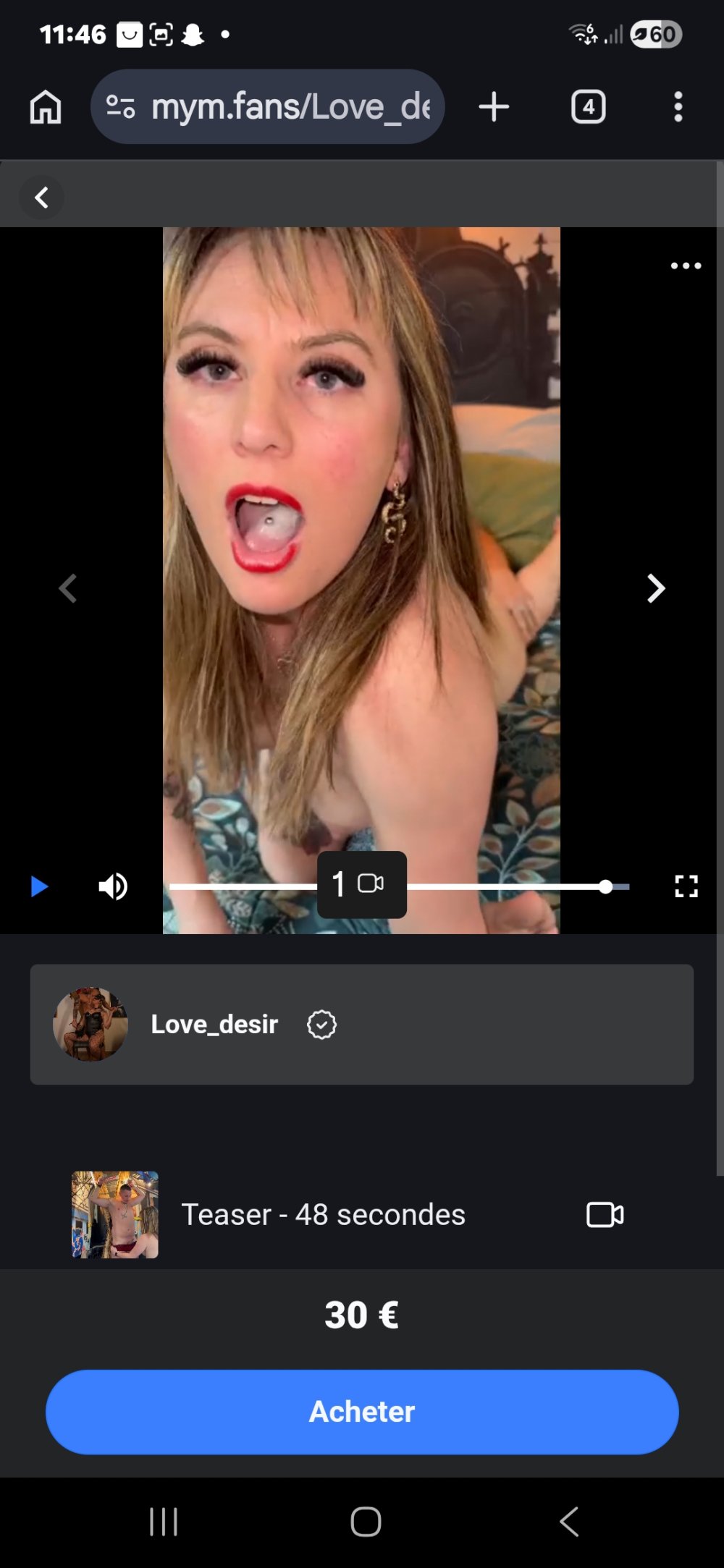Viewport: 724px width, 1568px height.
Task: Show the previous media item
Action: point(68,588)
